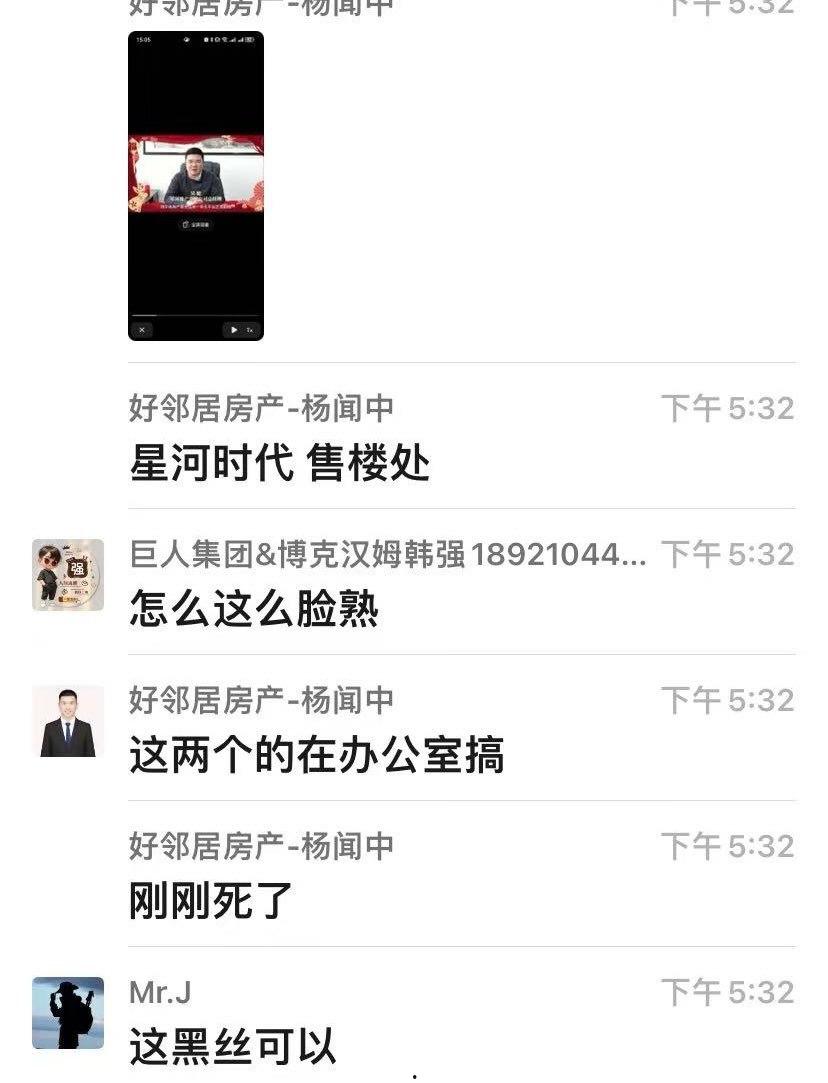Viewport: 828px width, 1083px height.
Task: Tap the X icon to dismiss the video
Action: click(x=142, y=330)
